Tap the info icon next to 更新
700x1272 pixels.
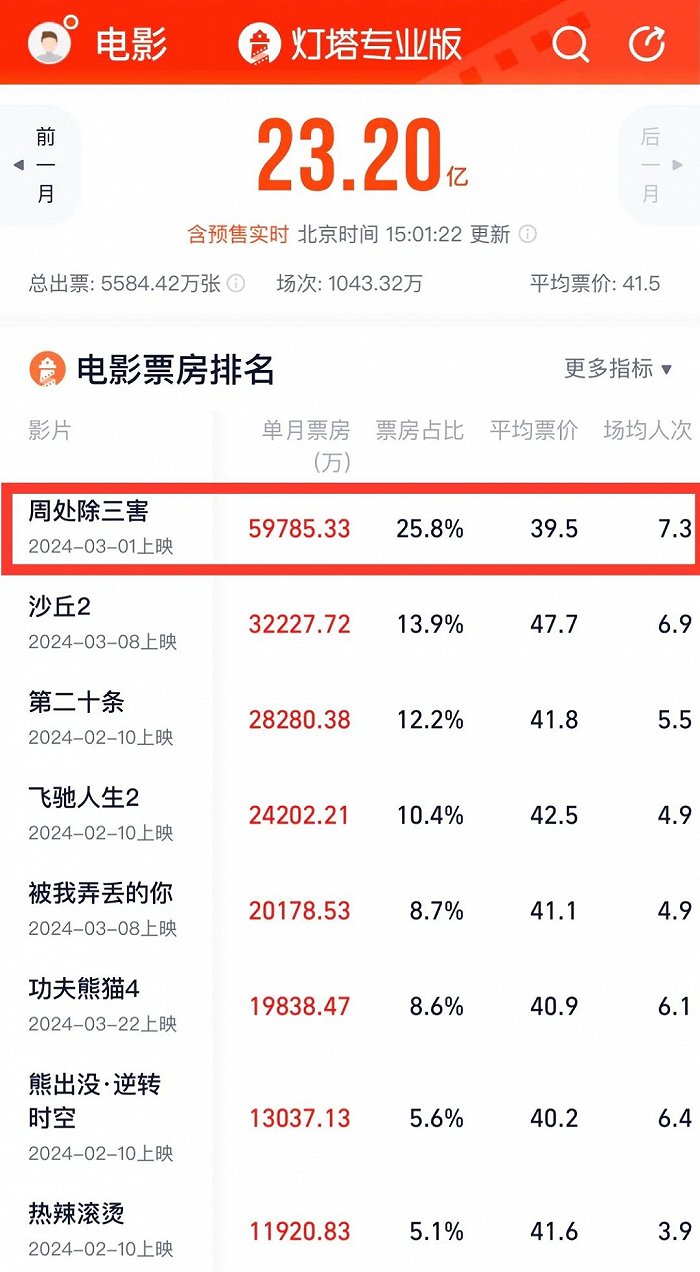click(528, 234)
